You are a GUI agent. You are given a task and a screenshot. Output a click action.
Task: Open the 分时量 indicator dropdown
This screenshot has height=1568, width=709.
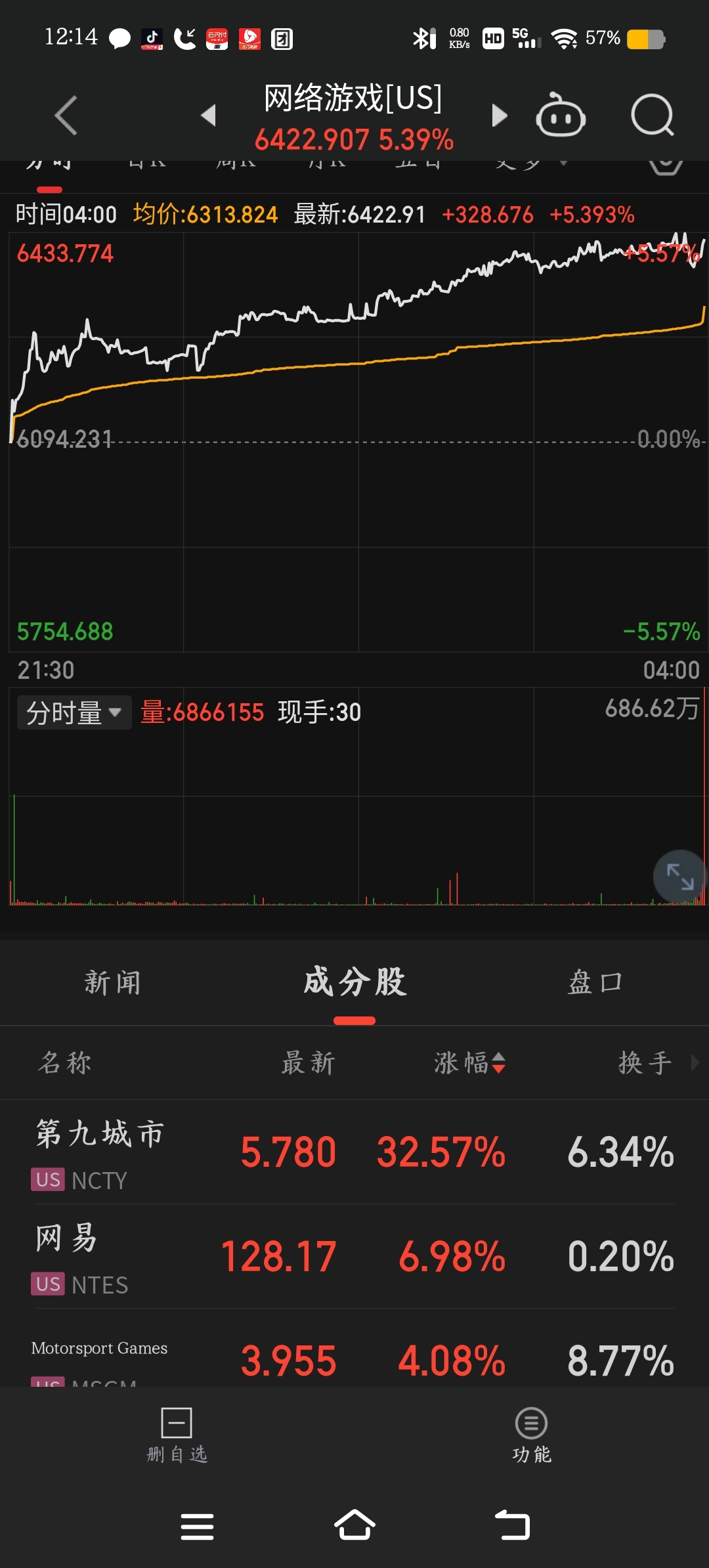(74, 712)
